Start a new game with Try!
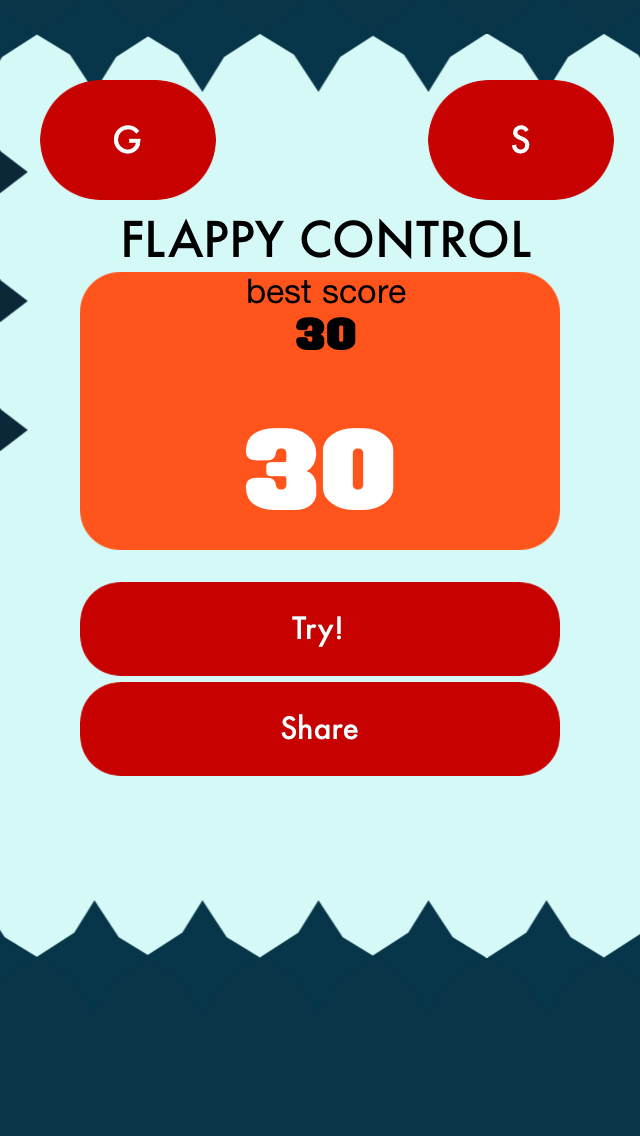640x1136 pixels. click(x=320, y=629)
